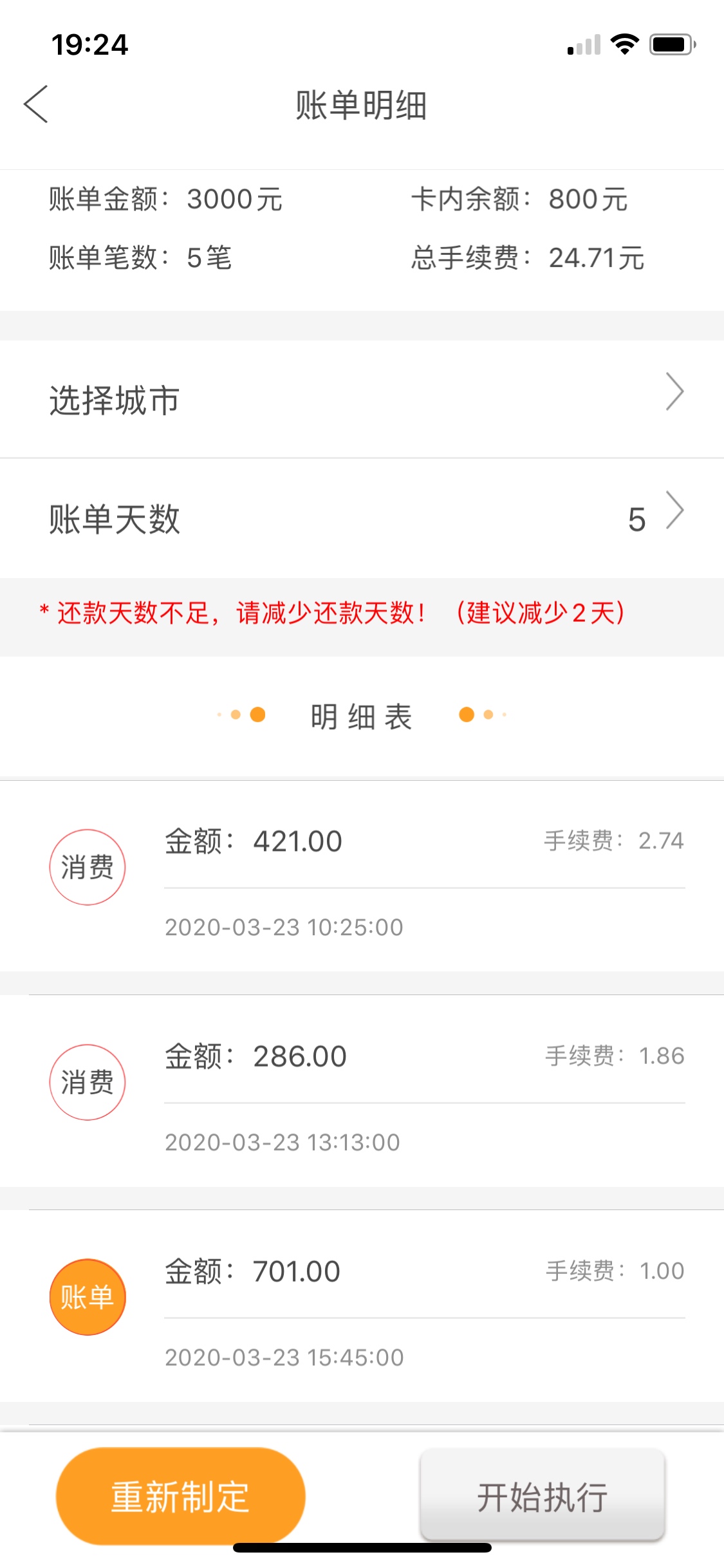Open the 286.00 消费 entry

click(362, 1091)
